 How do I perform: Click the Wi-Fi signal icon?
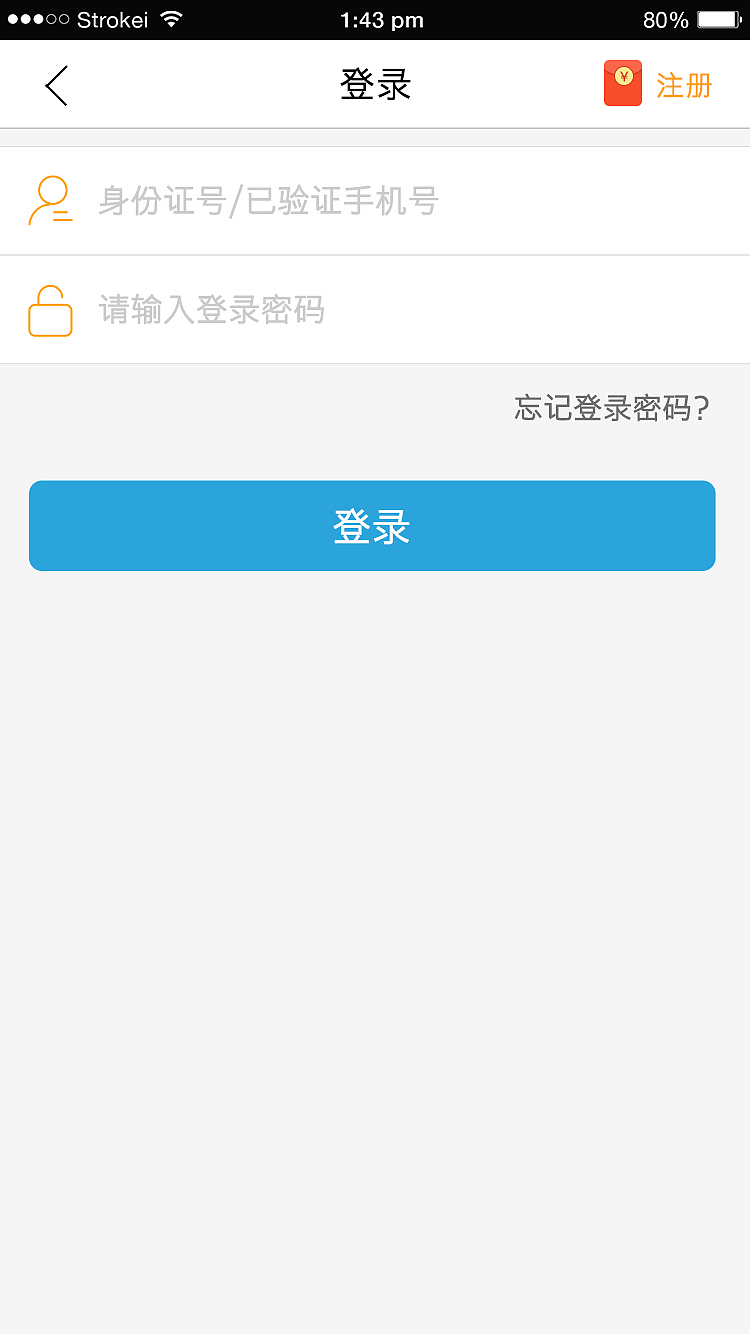tap(171, 18)
